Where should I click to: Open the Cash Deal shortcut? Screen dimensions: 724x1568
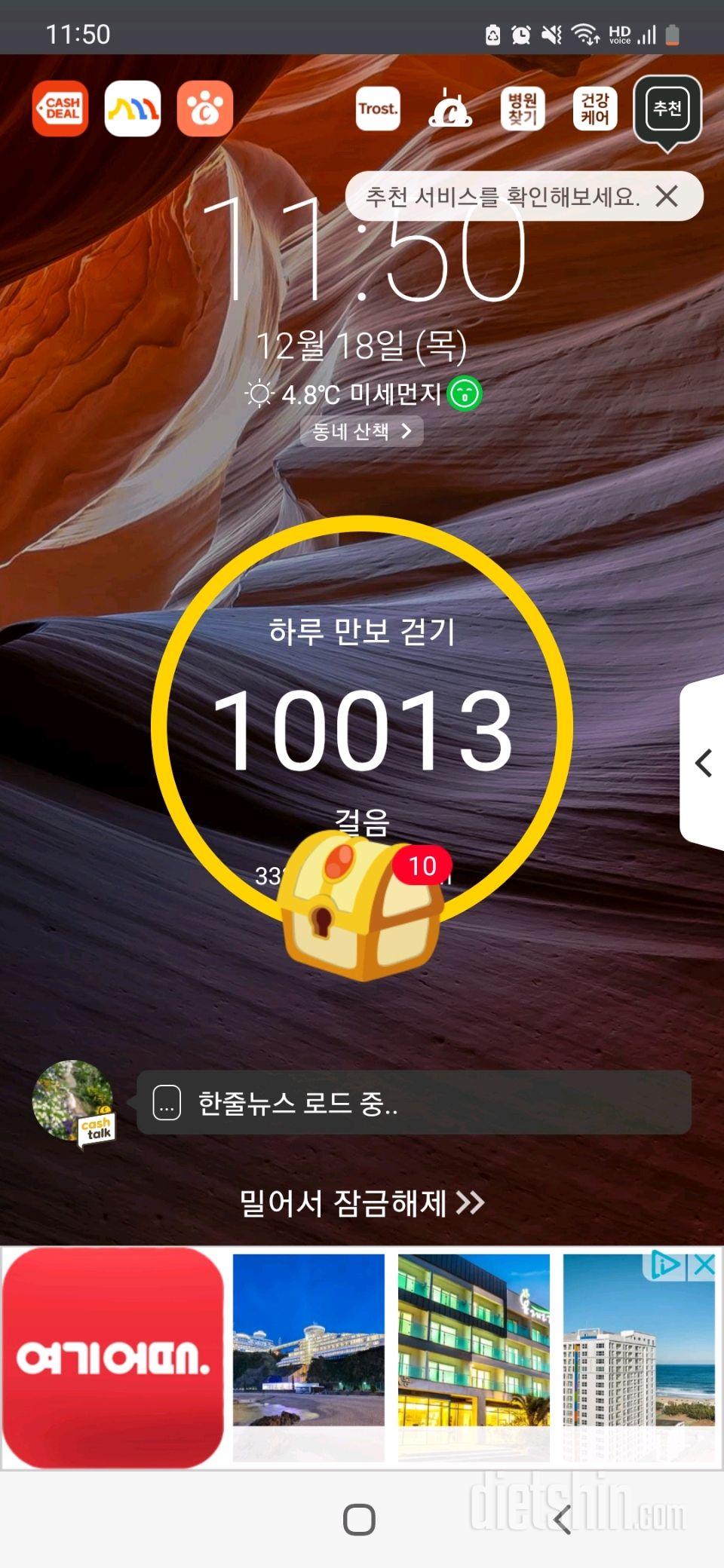[x=60, y=109]
